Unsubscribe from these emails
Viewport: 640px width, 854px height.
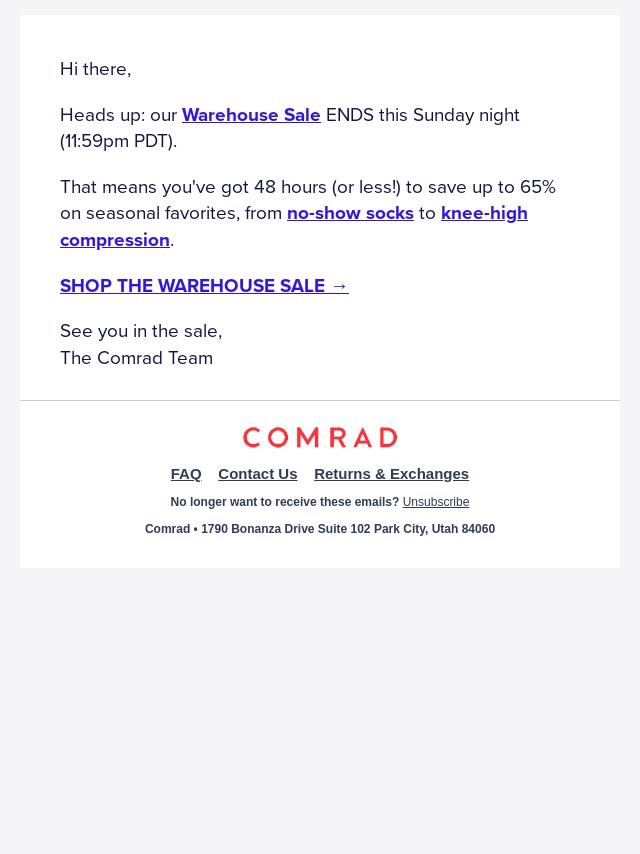[436, 502]
